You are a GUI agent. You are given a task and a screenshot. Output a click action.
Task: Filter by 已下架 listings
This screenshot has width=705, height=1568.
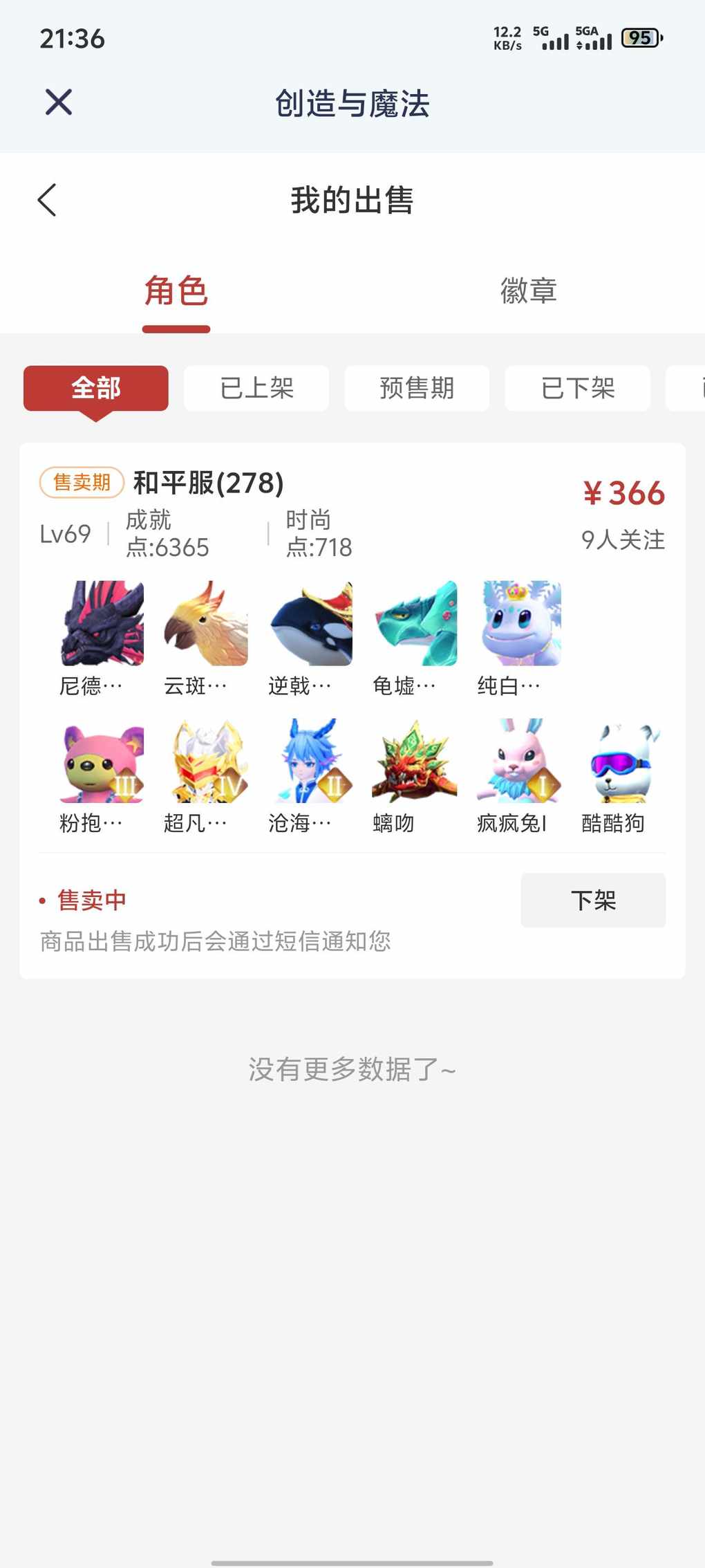[578, 388]
